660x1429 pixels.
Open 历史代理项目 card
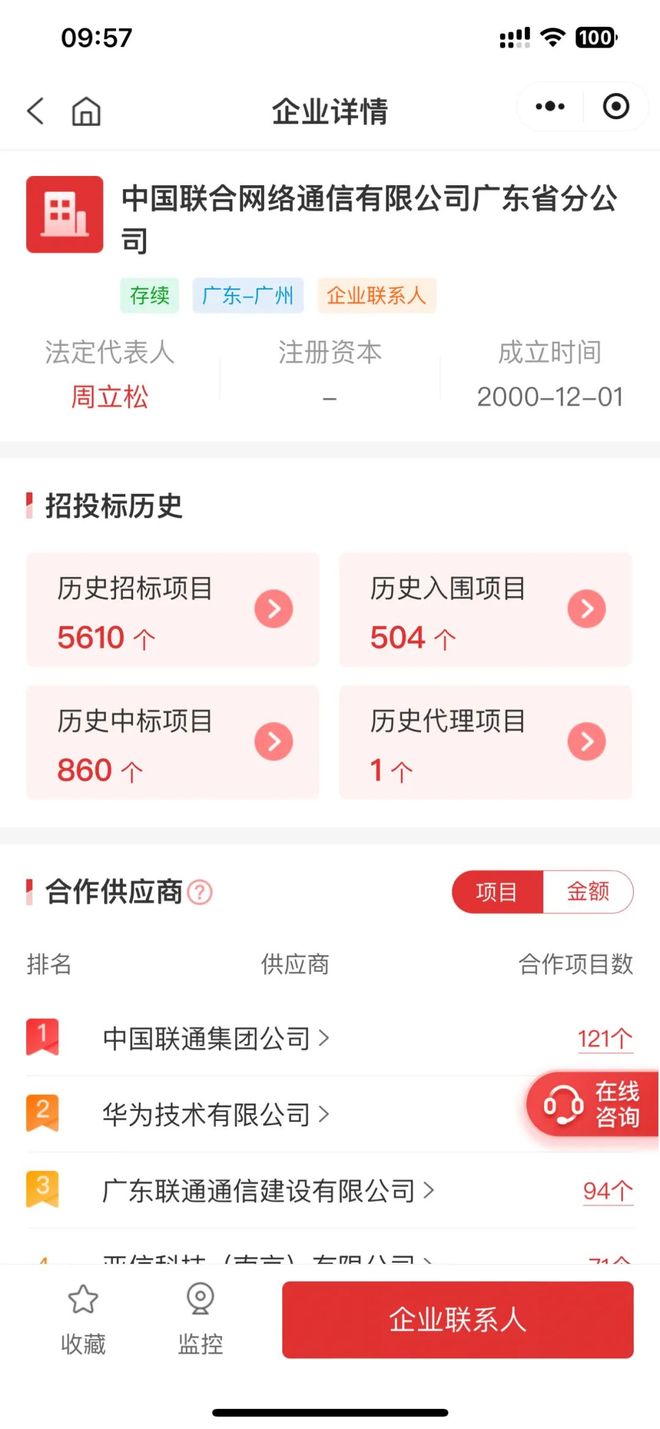point(486,742)
